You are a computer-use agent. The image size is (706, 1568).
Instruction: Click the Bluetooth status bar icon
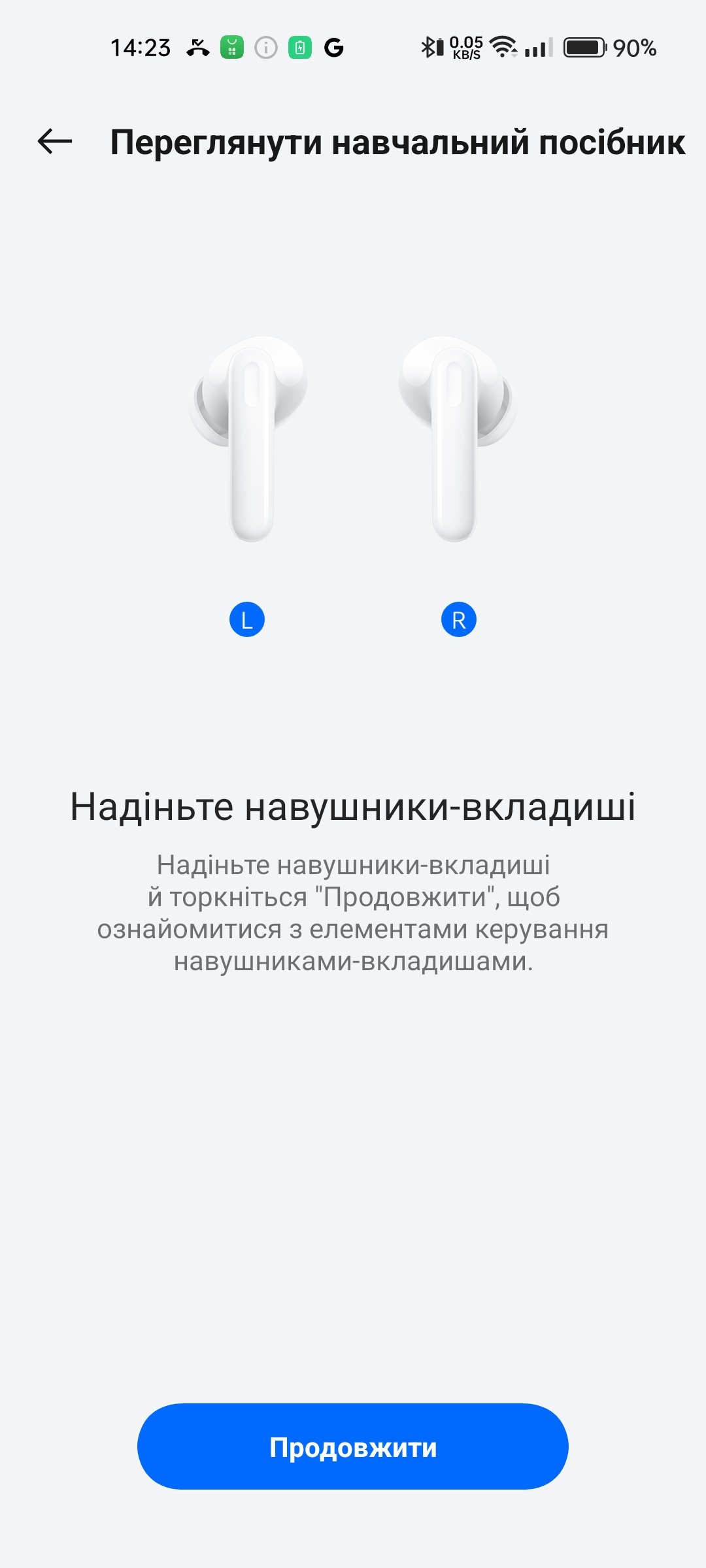pyautogui.click(x=428, y=46)
